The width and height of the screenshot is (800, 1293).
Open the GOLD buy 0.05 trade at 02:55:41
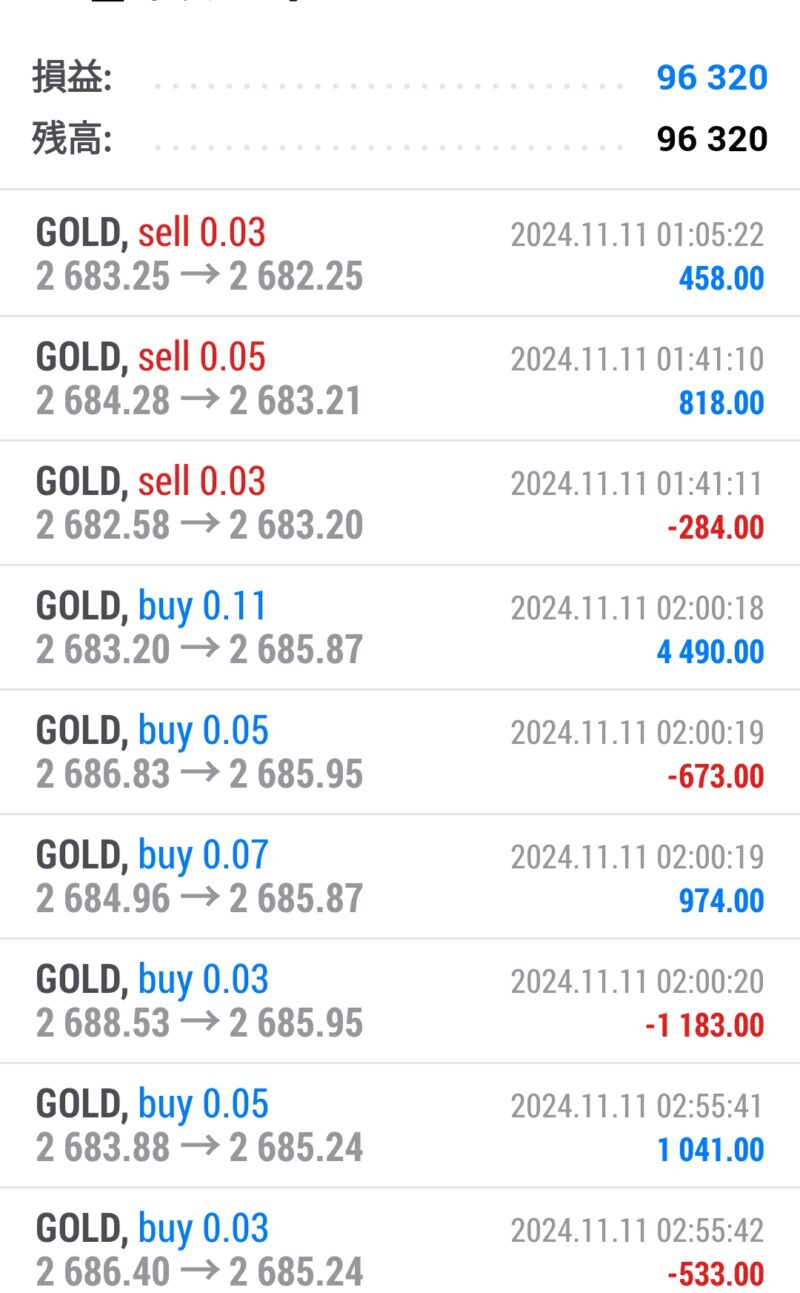(400, 1126)
